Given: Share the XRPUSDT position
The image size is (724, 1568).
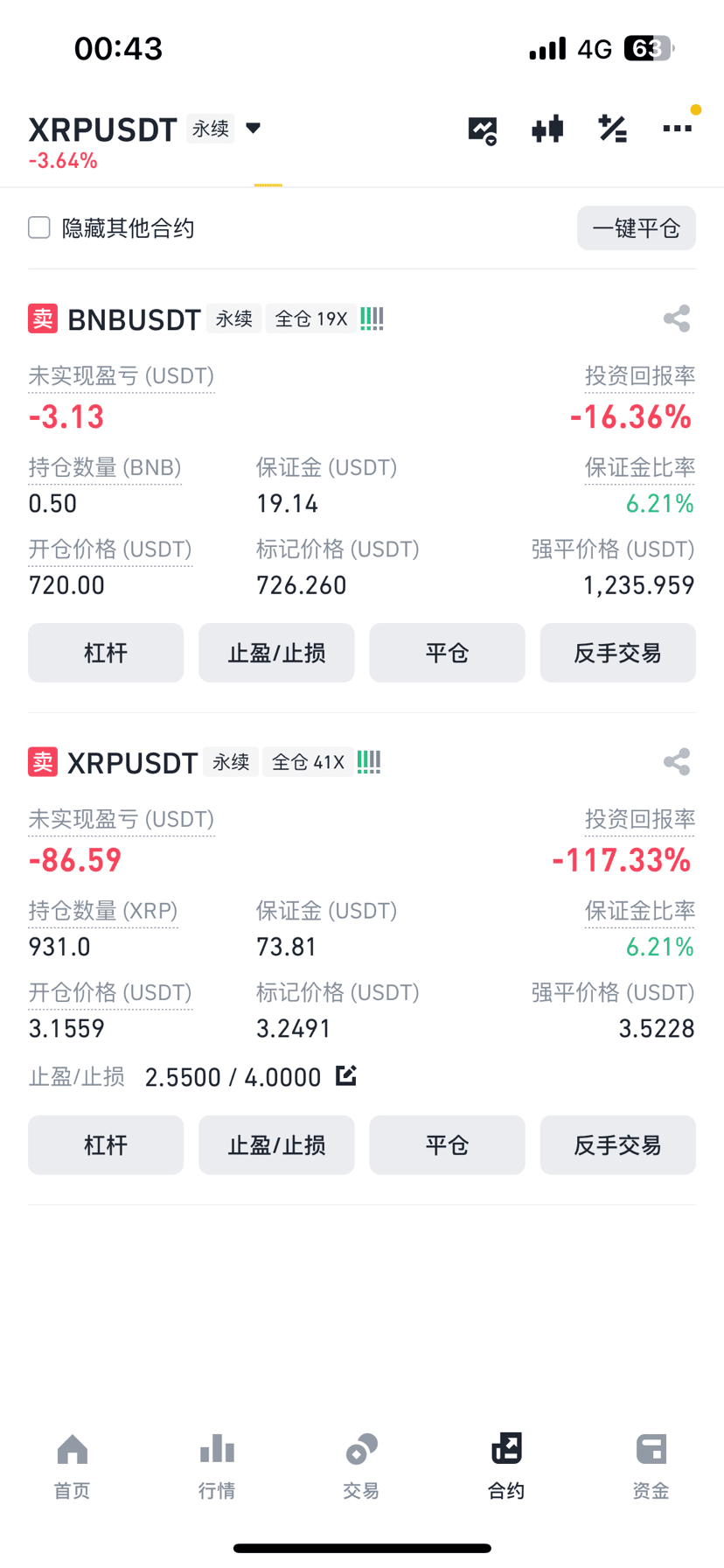Looking at the screenshot, I should click(x=677, y=762).
